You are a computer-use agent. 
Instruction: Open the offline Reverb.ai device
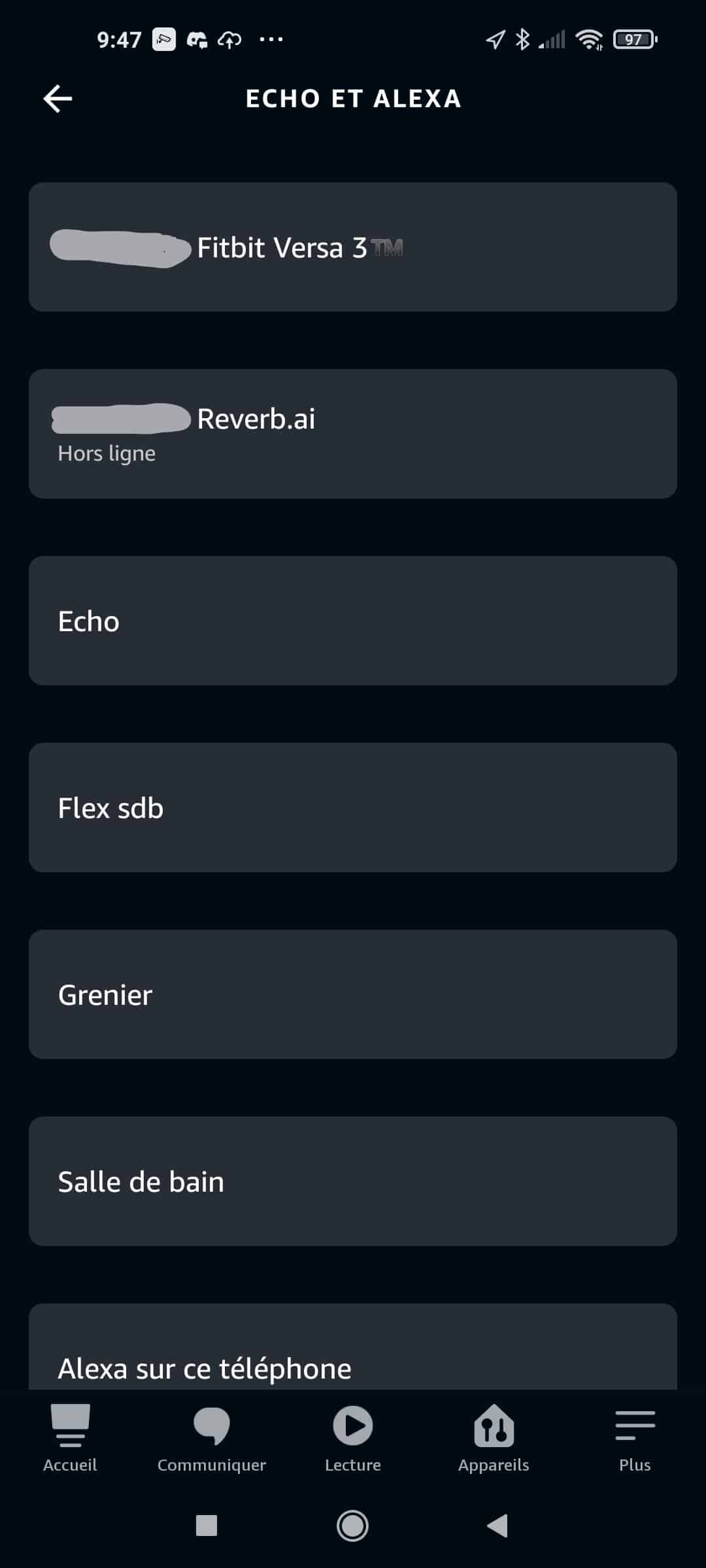click(x=353, y=434)
